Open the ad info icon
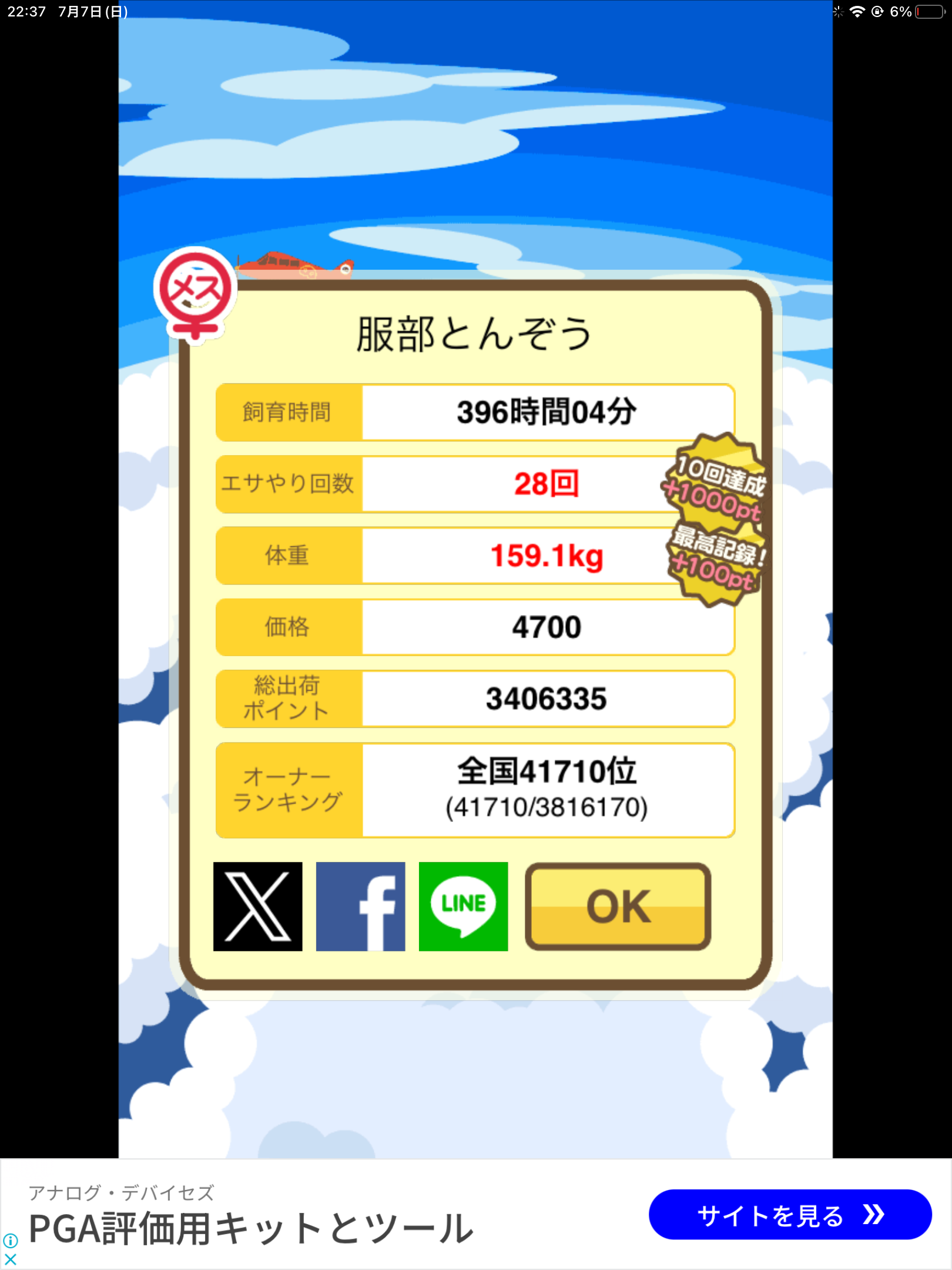The image size is (952, 1270). (x=10, y=1241)
